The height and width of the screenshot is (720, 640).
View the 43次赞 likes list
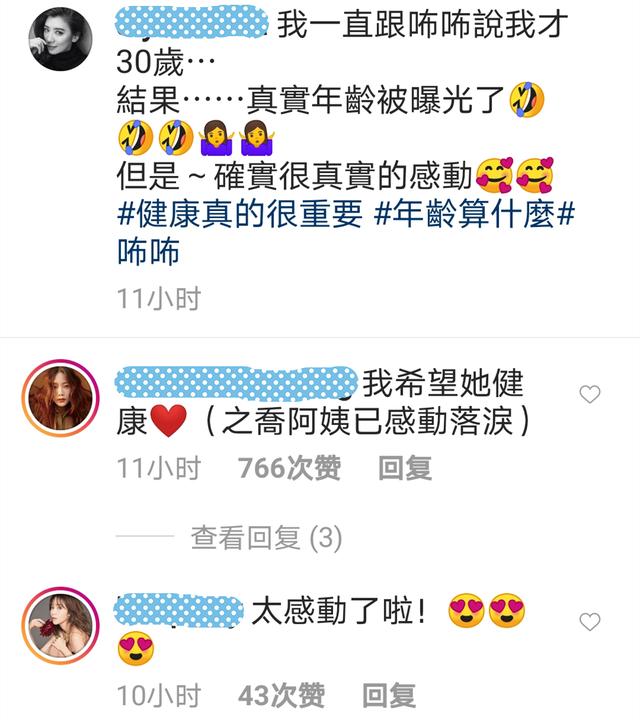[x=281, y=695]
